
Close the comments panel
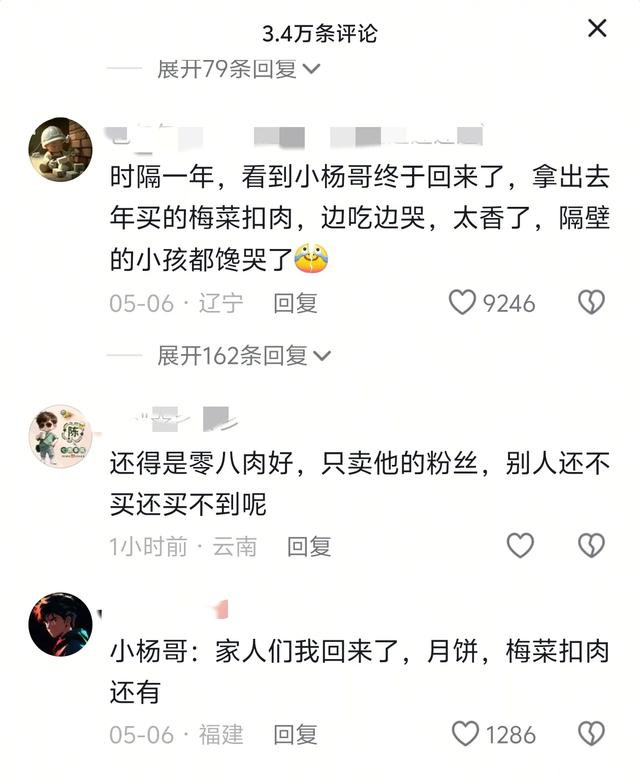click(597, 29)
